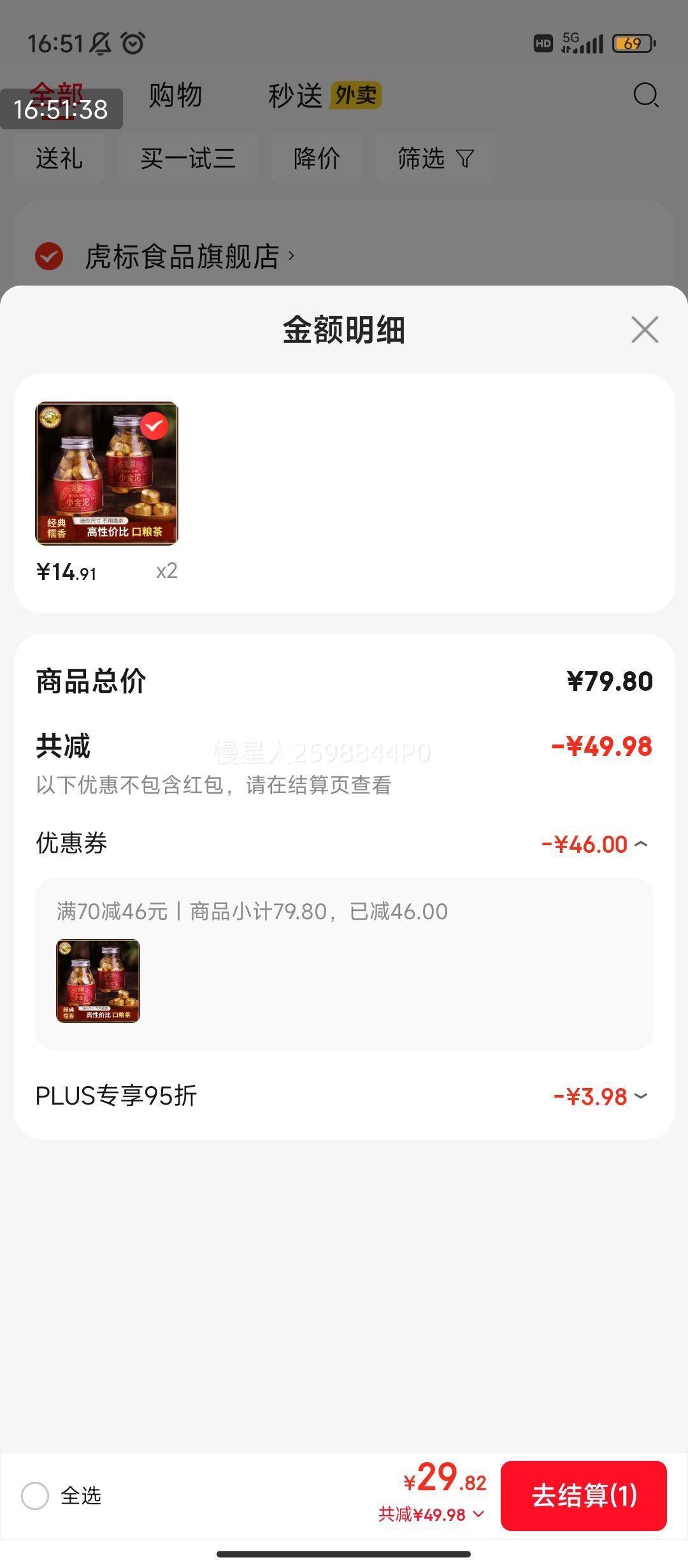Tap the 去结算(1) checkout button
The image size is (688, 1568).
(x=584, y=1497)
